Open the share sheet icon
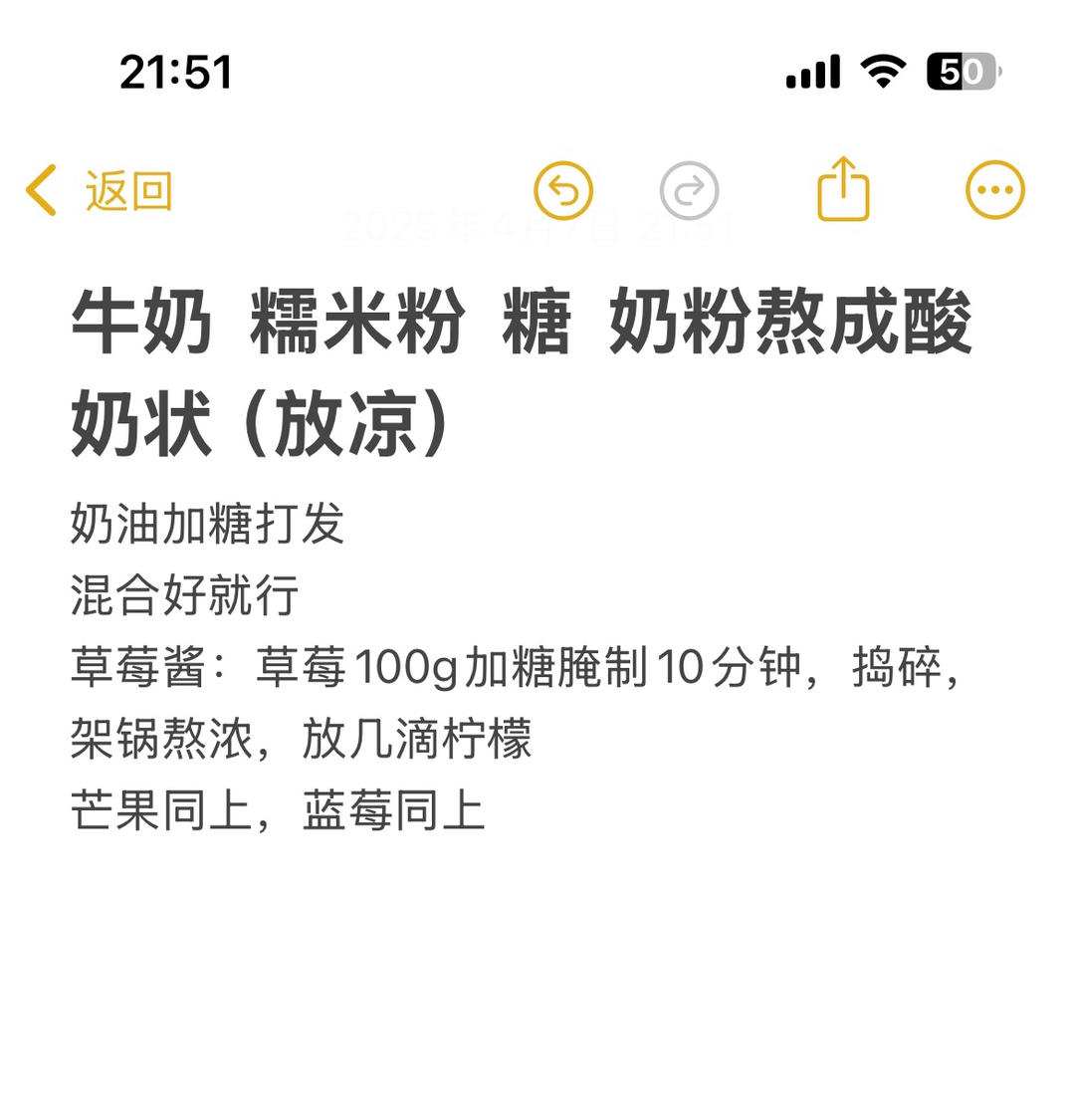The height and width of the screenshot is (1120, 1075). click(844, 187)
